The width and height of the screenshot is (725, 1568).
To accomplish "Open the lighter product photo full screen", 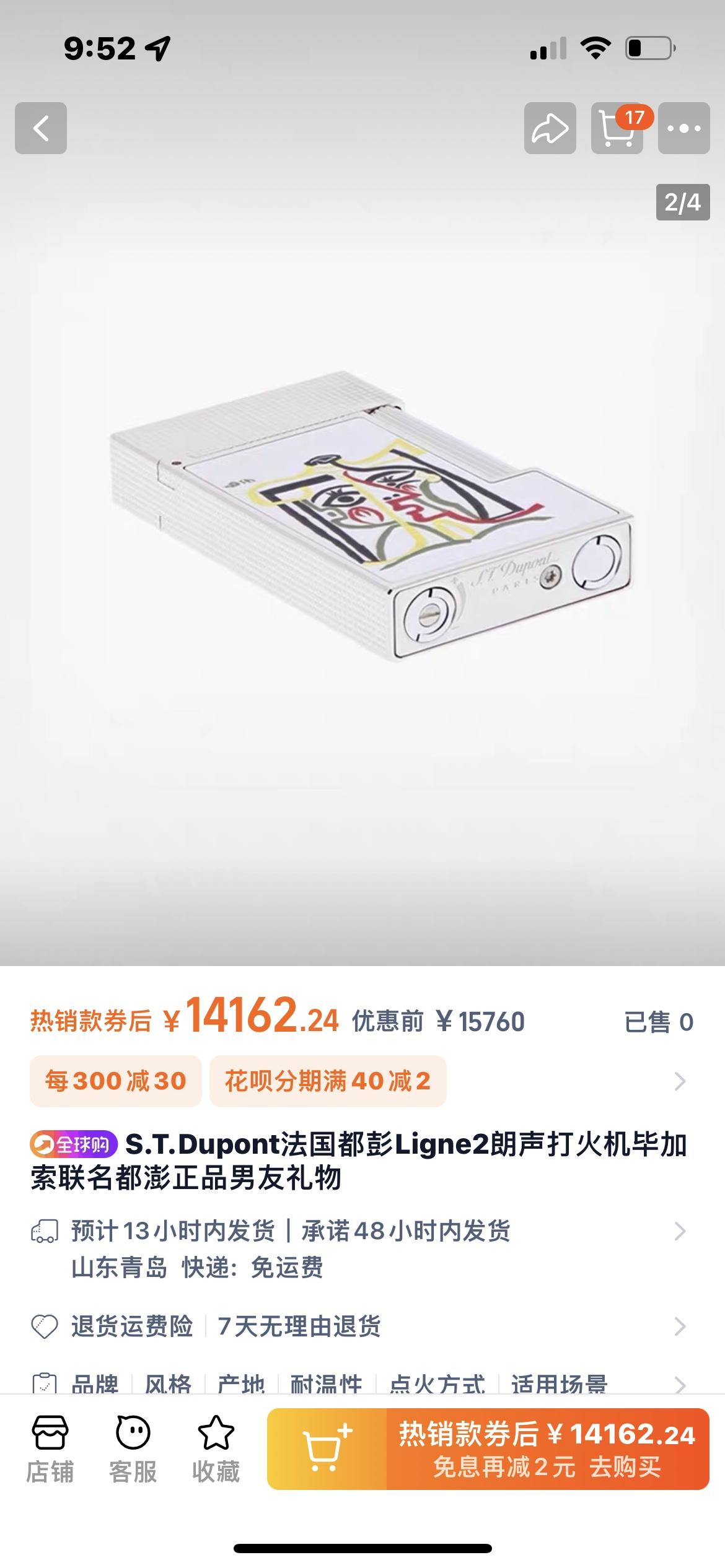I will (x=372, y=533).
